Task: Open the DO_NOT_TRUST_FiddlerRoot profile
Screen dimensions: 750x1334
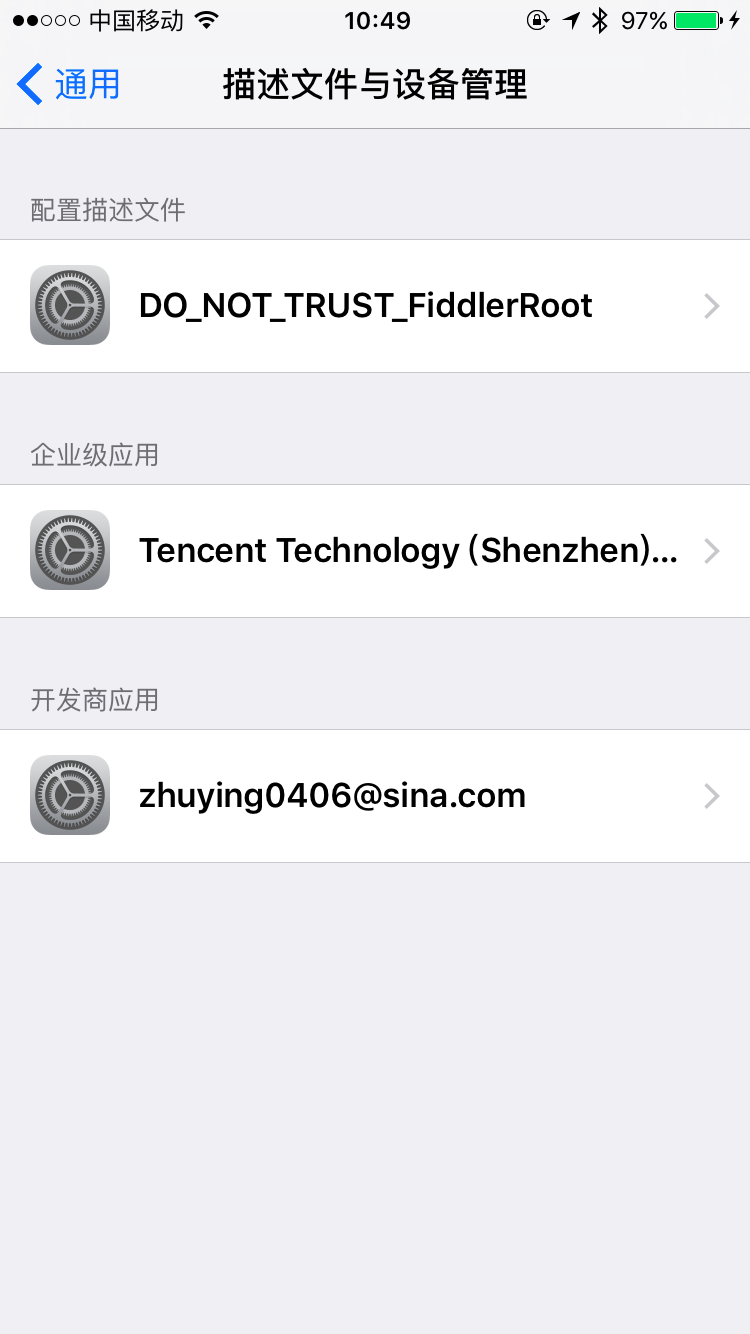Action: pyautogui.click(x=375, y=306)
